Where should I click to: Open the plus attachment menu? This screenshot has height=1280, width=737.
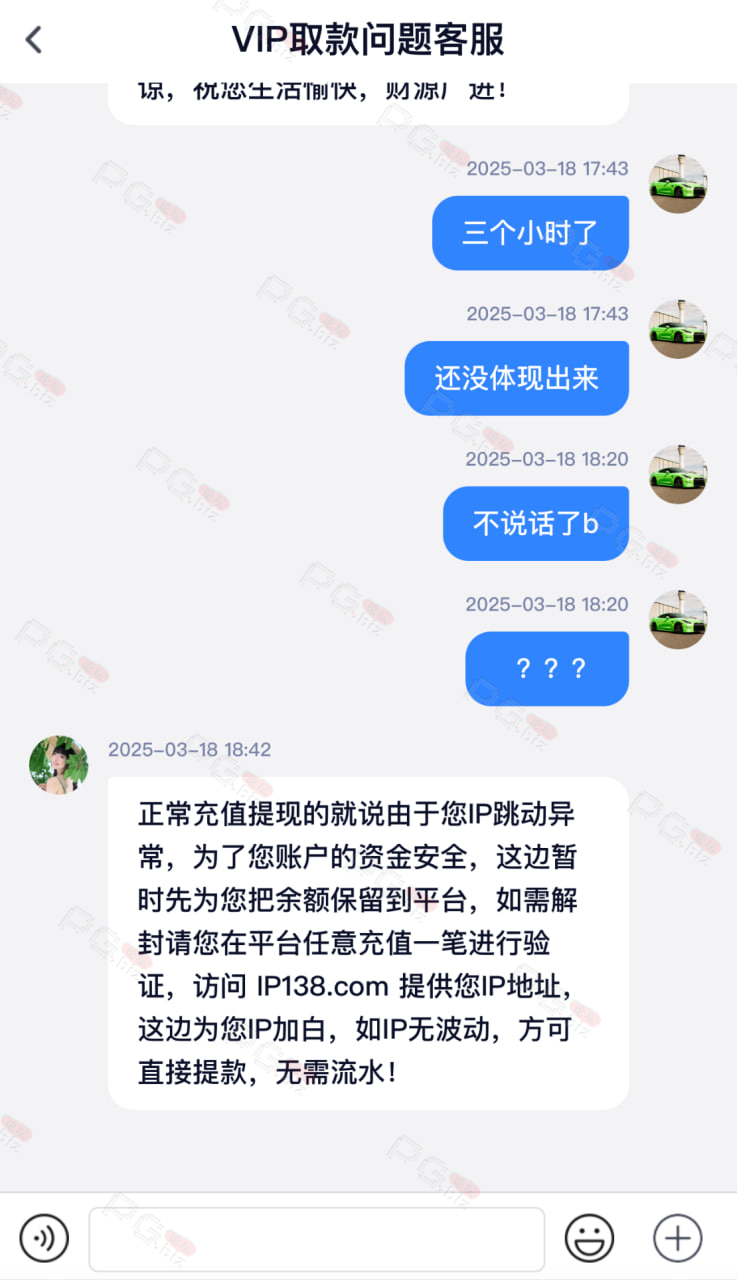coord(678,1238)
